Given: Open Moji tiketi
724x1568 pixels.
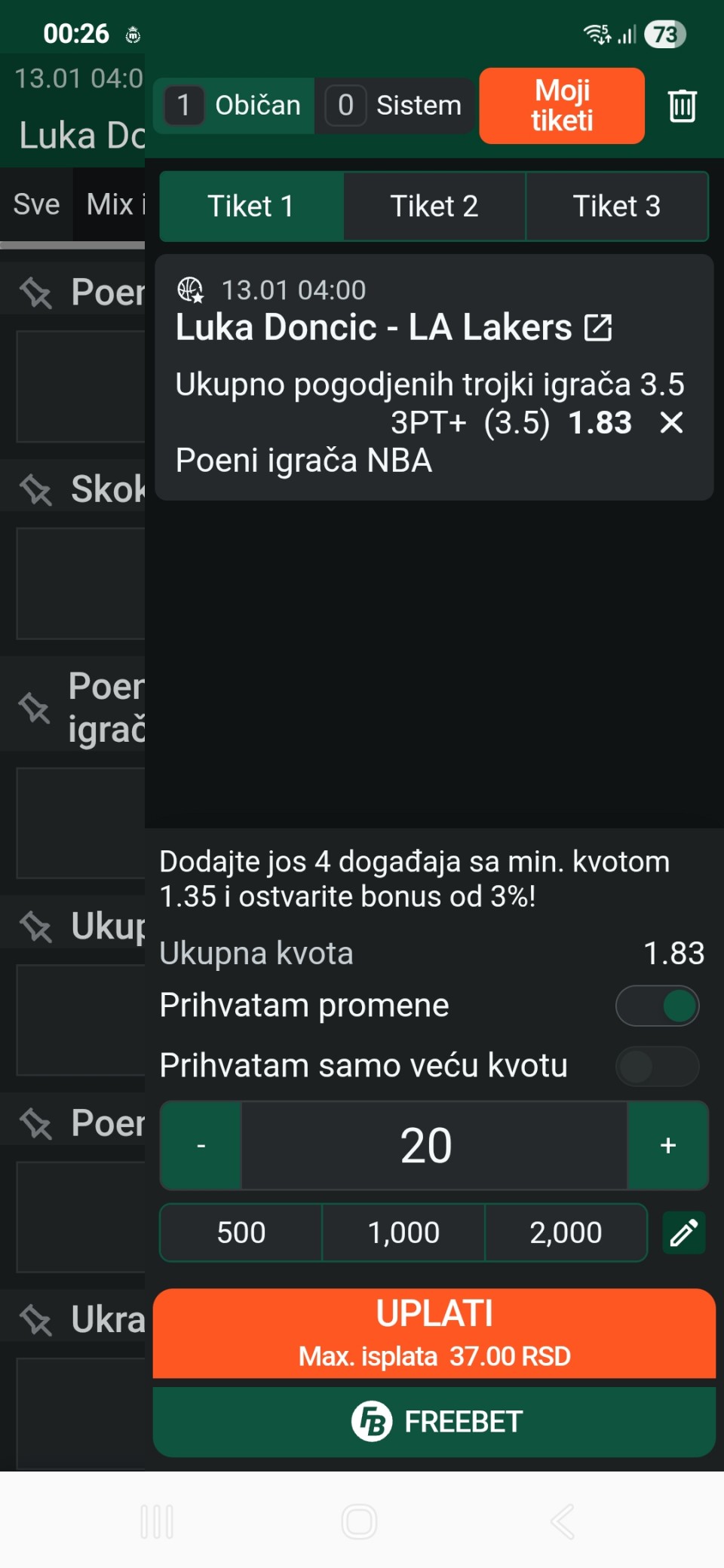Looking at the screenshot, I should click(x=562, y=106).
